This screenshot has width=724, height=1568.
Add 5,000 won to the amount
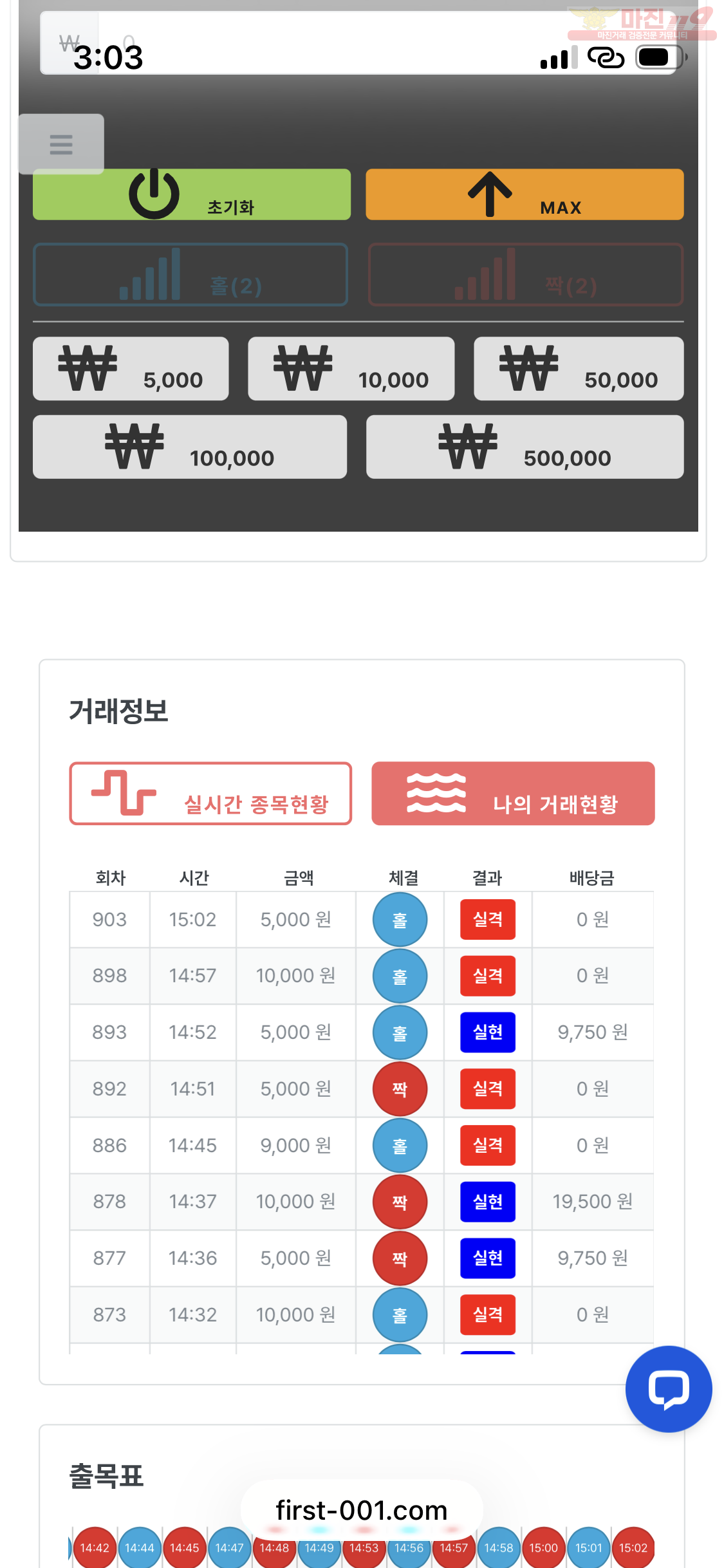pos(131,369)
